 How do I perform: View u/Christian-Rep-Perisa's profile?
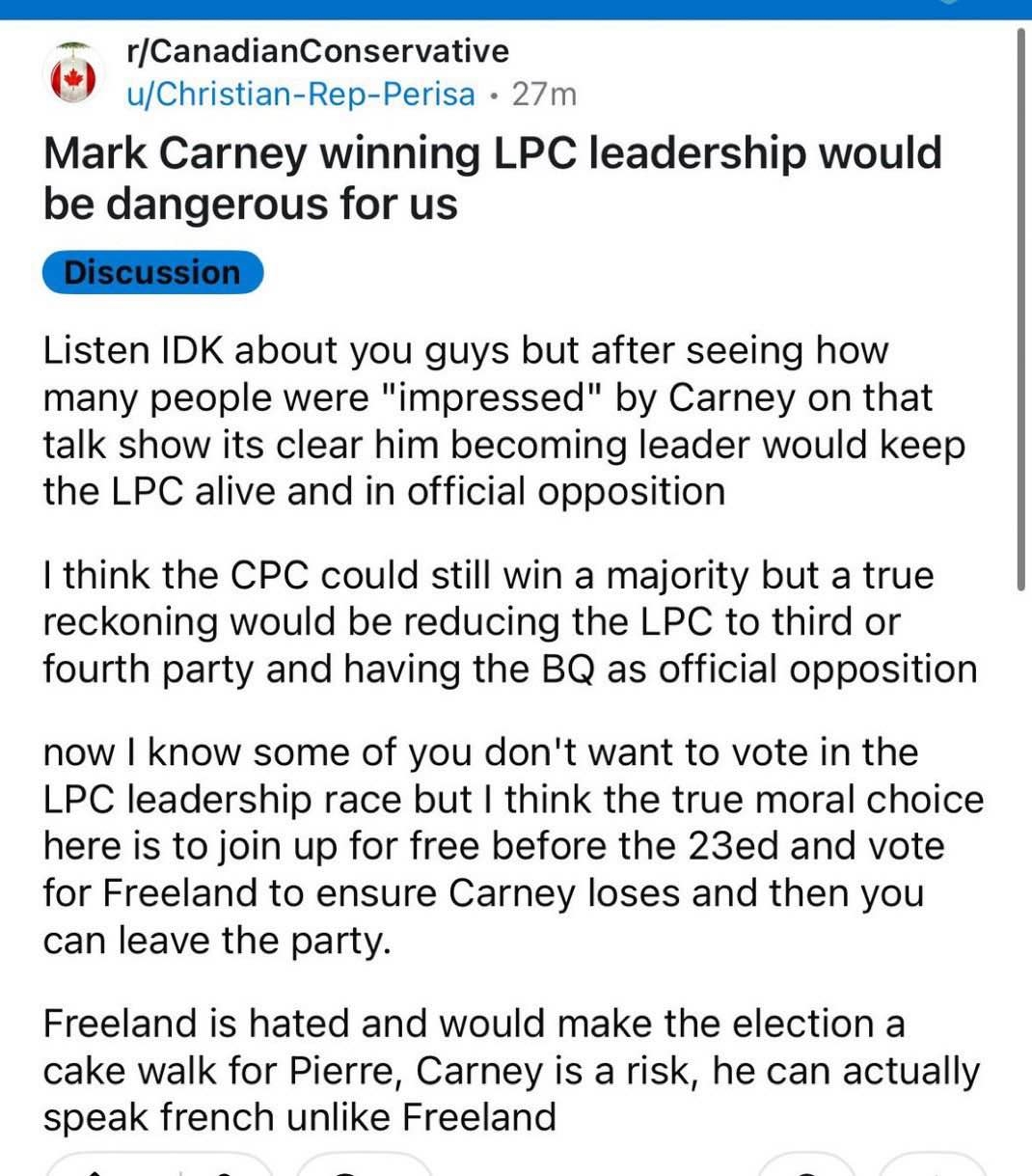tap(301, 95)
